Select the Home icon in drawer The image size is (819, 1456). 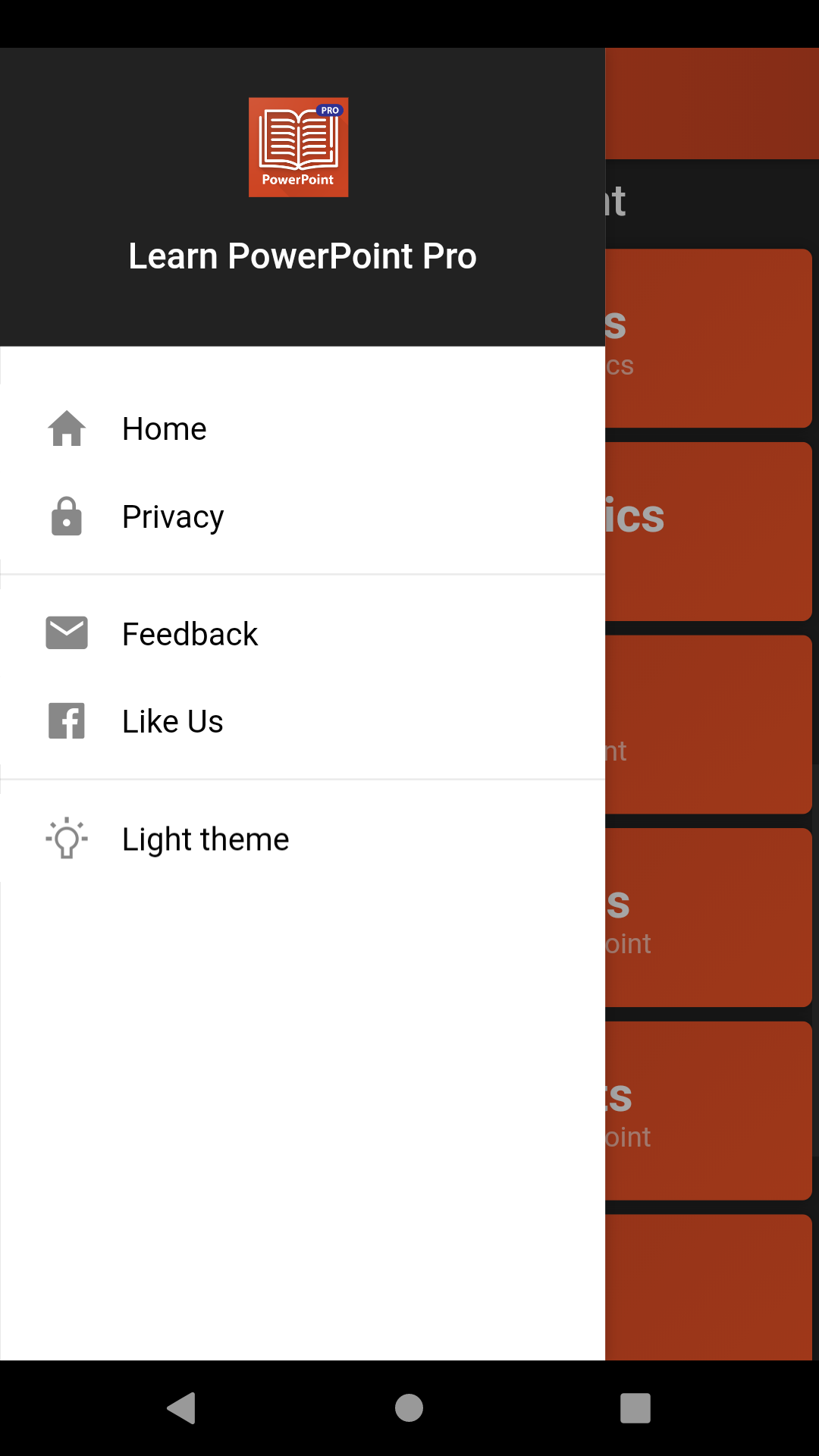coord(67,428)
